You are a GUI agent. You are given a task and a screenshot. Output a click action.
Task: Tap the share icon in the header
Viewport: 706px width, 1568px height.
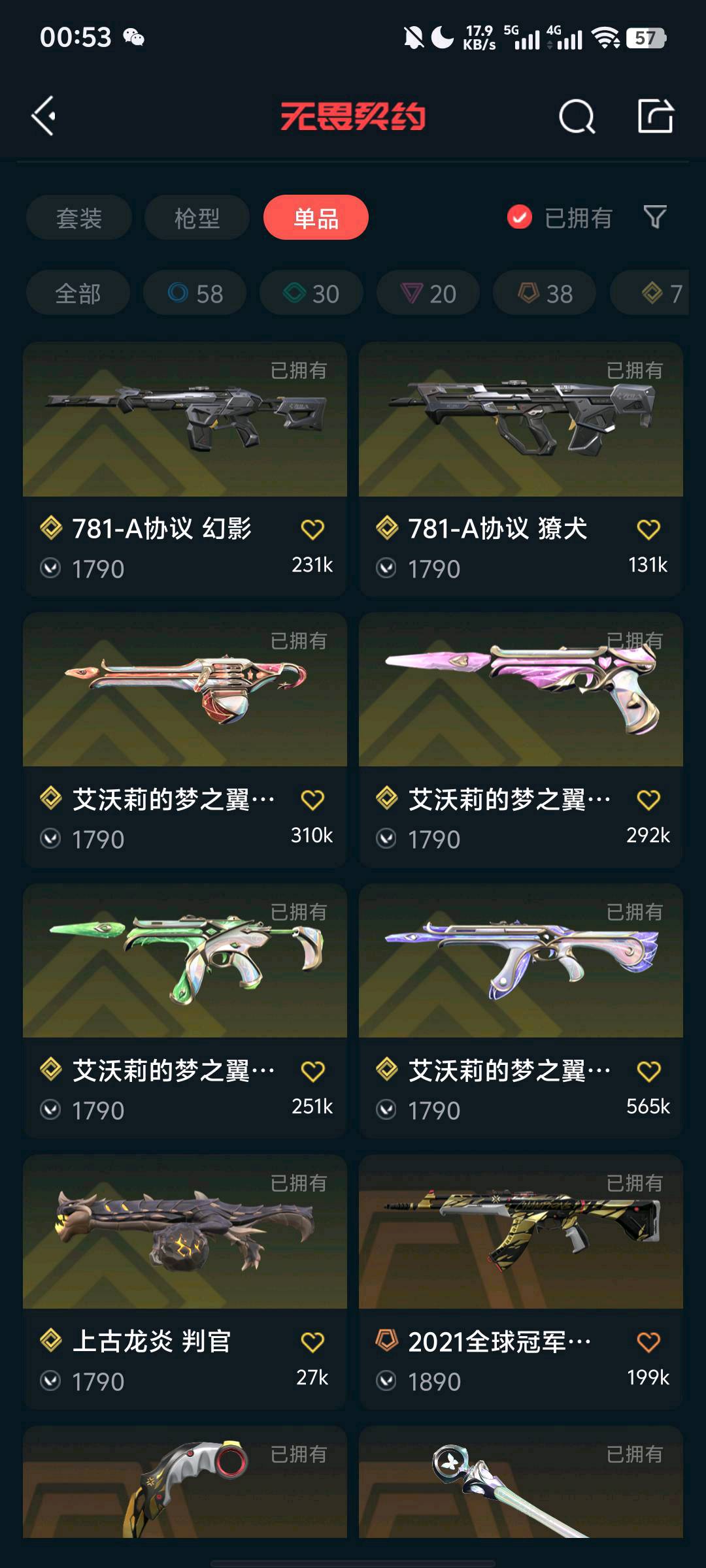click(655, 116)
